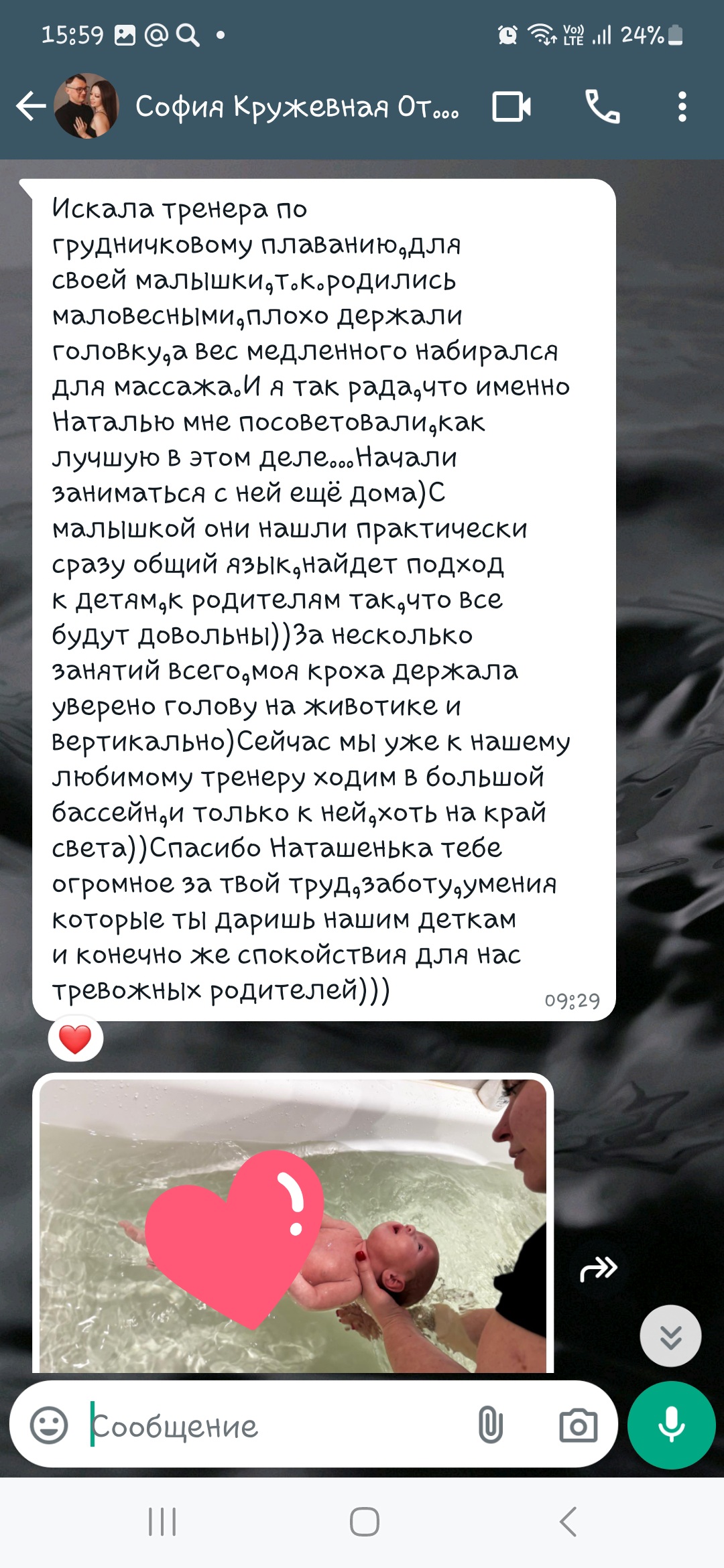Jump to the latest messages
This screenshot has height=1568, width=724.
[x=670, y=1336]
